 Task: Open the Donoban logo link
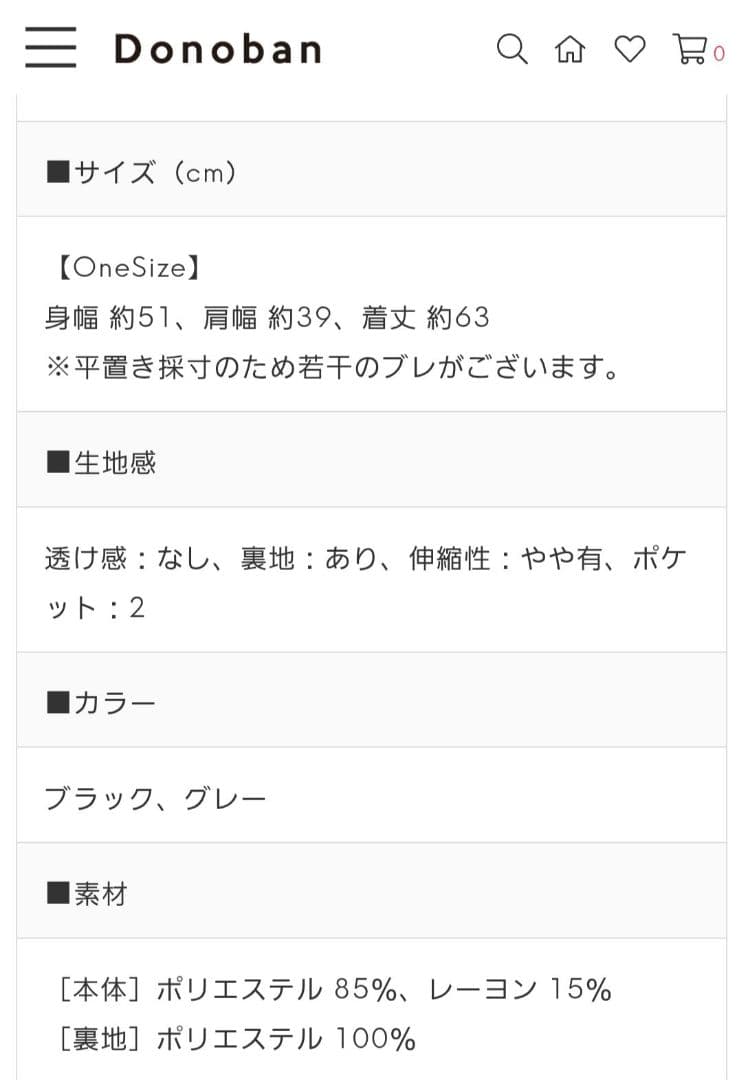[x=220, y=47]
